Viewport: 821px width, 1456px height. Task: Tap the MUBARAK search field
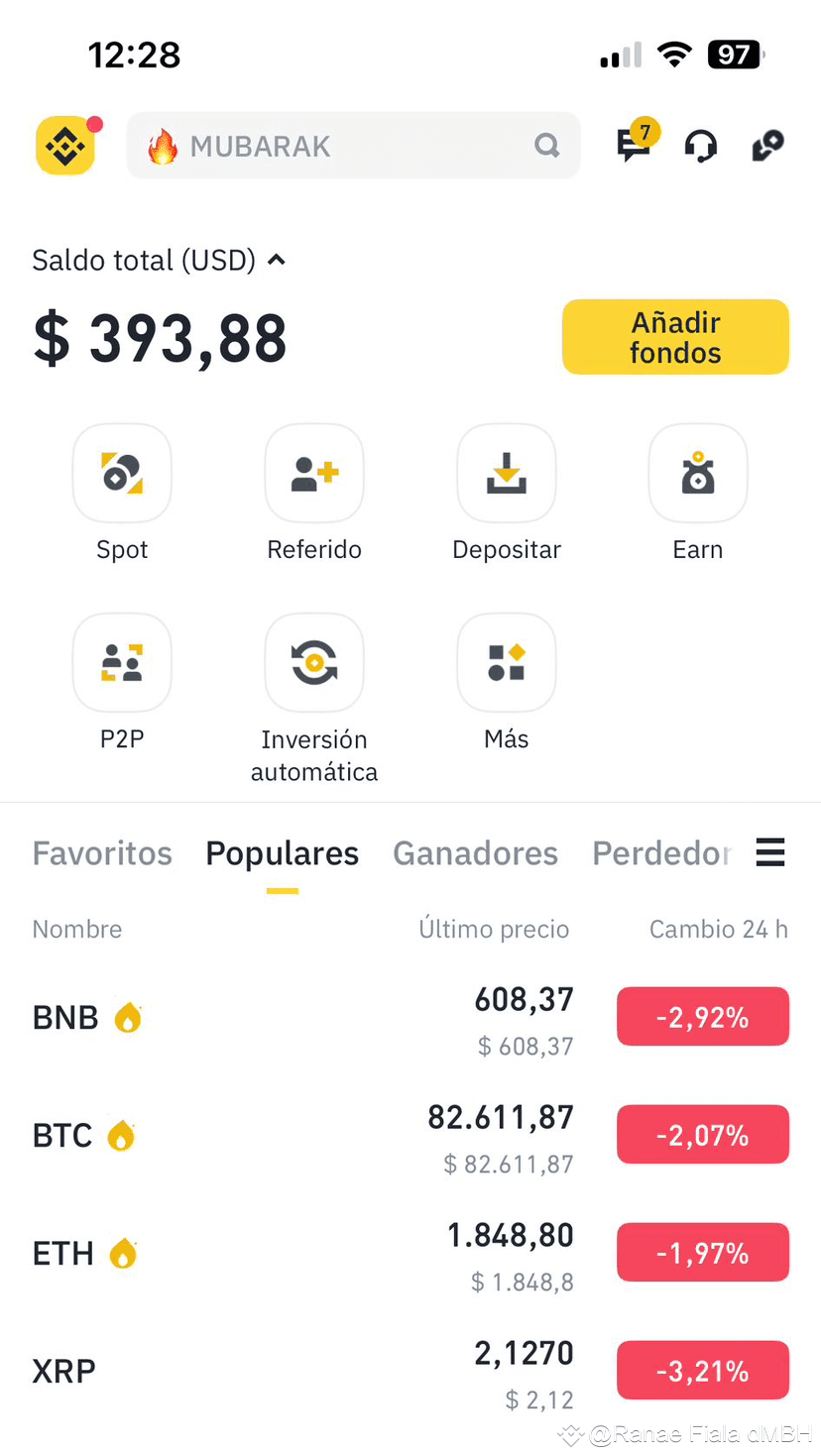click(x=353, y=146)
